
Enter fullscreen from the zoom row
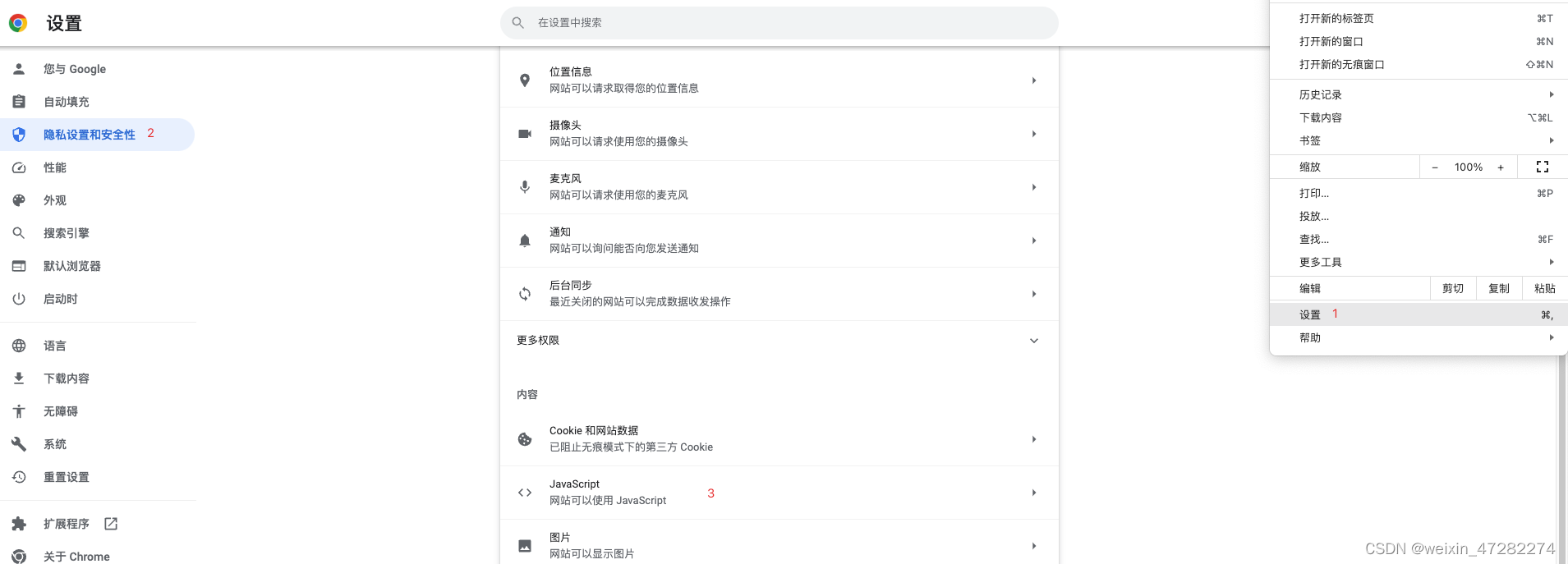click(x=1543, y=167)
